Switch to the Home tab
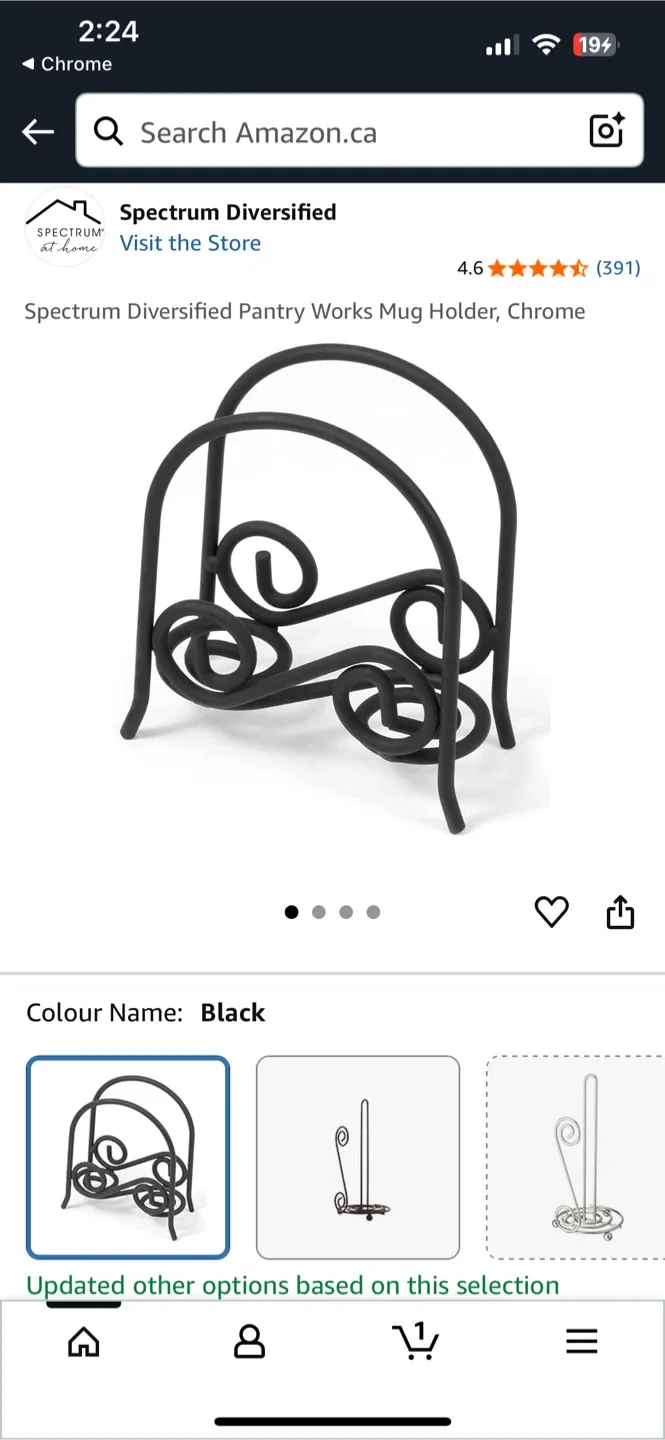Image resolution: width=665 pixels, height=1440 pixels. [84, 1341]
